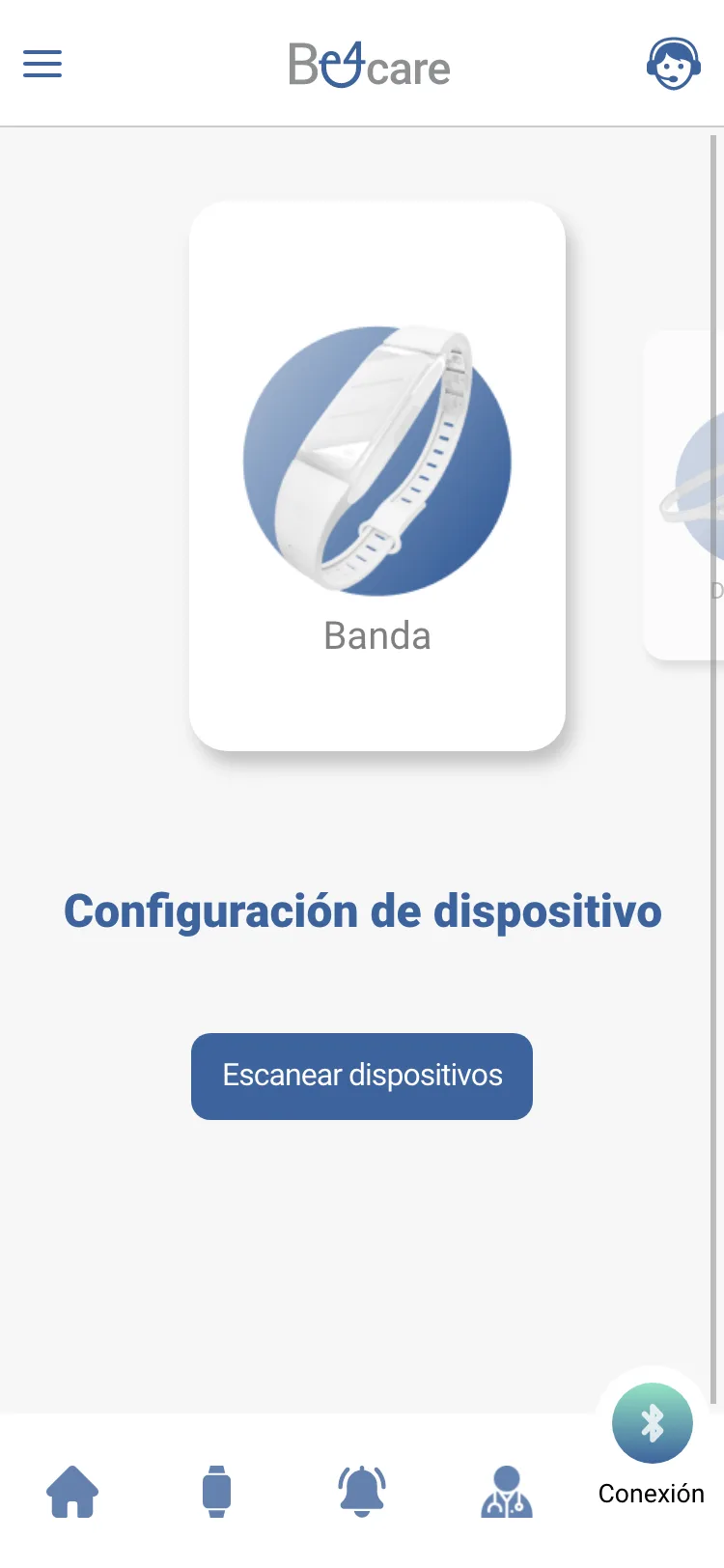The image size is (724, 1568).
Task: Select the smartwatch device icon
Action: click(x=217, y=1490)
